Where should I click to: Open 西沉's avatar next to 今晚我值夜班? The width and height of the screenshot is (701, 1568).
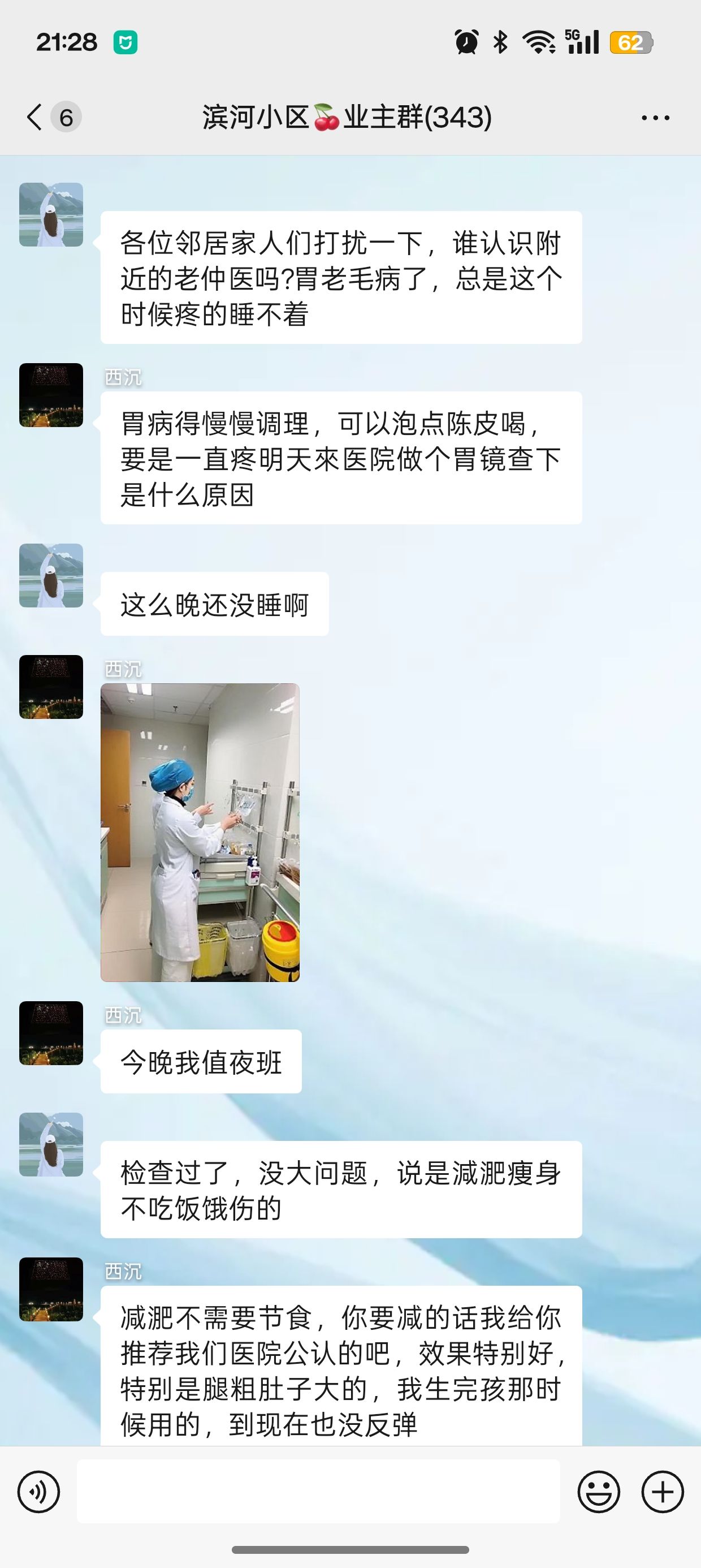click(51, 1033)
